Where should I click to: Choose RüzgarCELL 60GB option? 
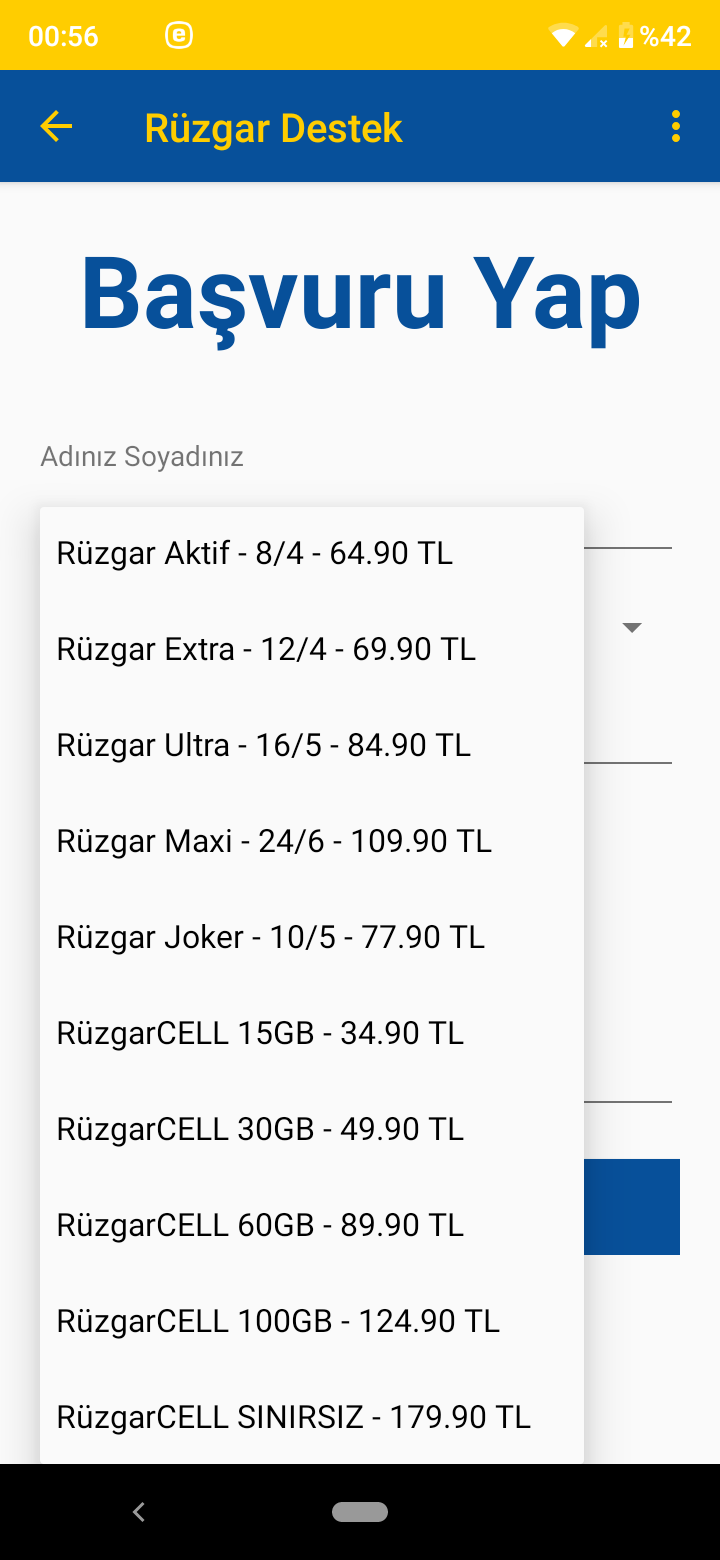[312, 1225]
